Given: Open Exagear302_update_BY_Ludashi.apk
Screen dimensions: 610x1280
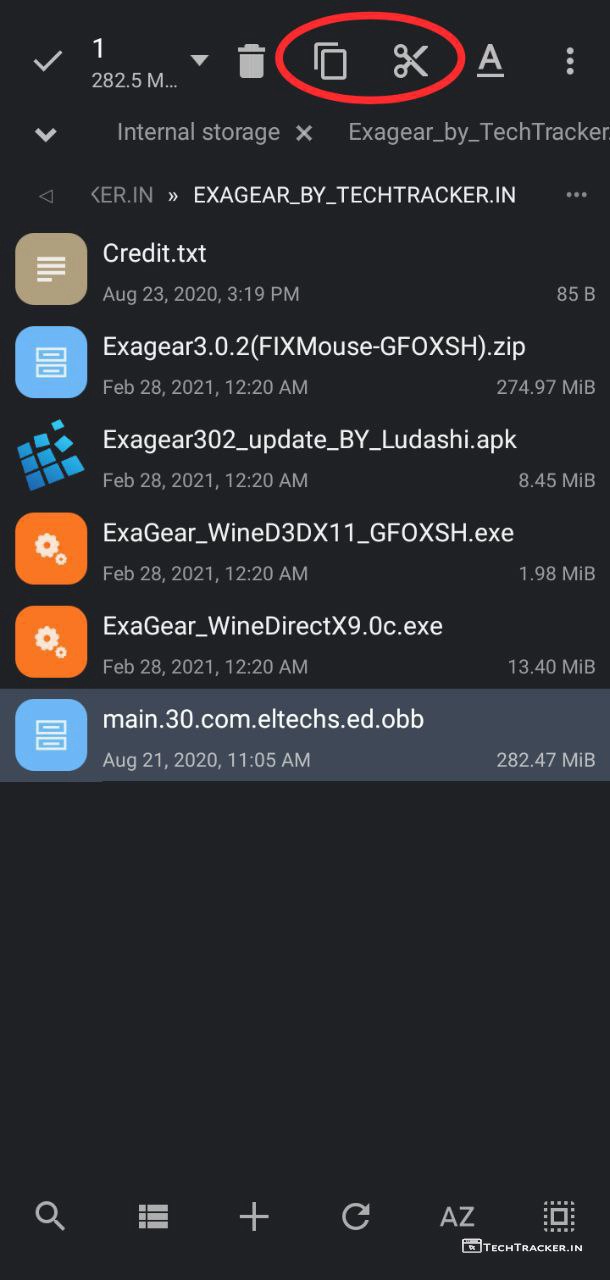Looking at the screenshot, I should click(x=310, y=440).
